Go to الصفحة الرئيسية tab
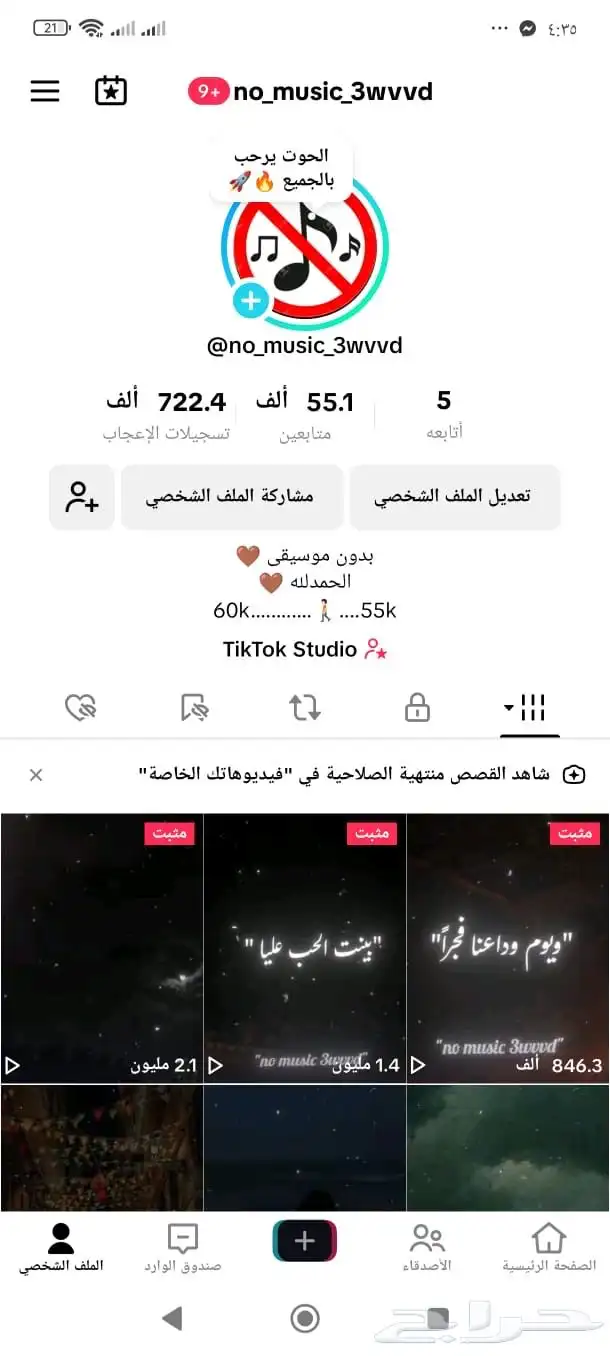The width and height of the screenshot is (610, 1356). [x=548, y=1247]
